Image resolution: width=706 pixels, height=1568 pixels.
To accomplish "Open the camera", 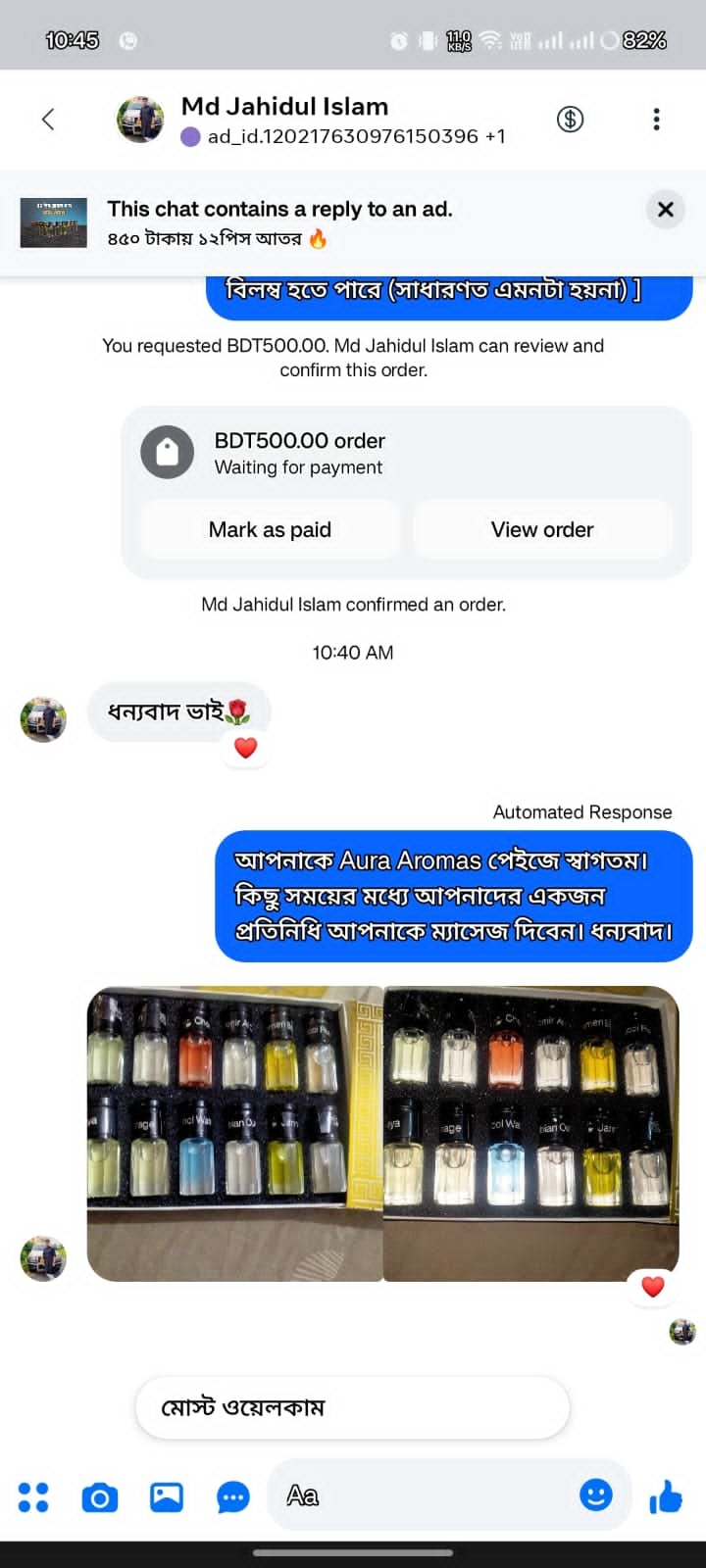I will [99, 1497].
